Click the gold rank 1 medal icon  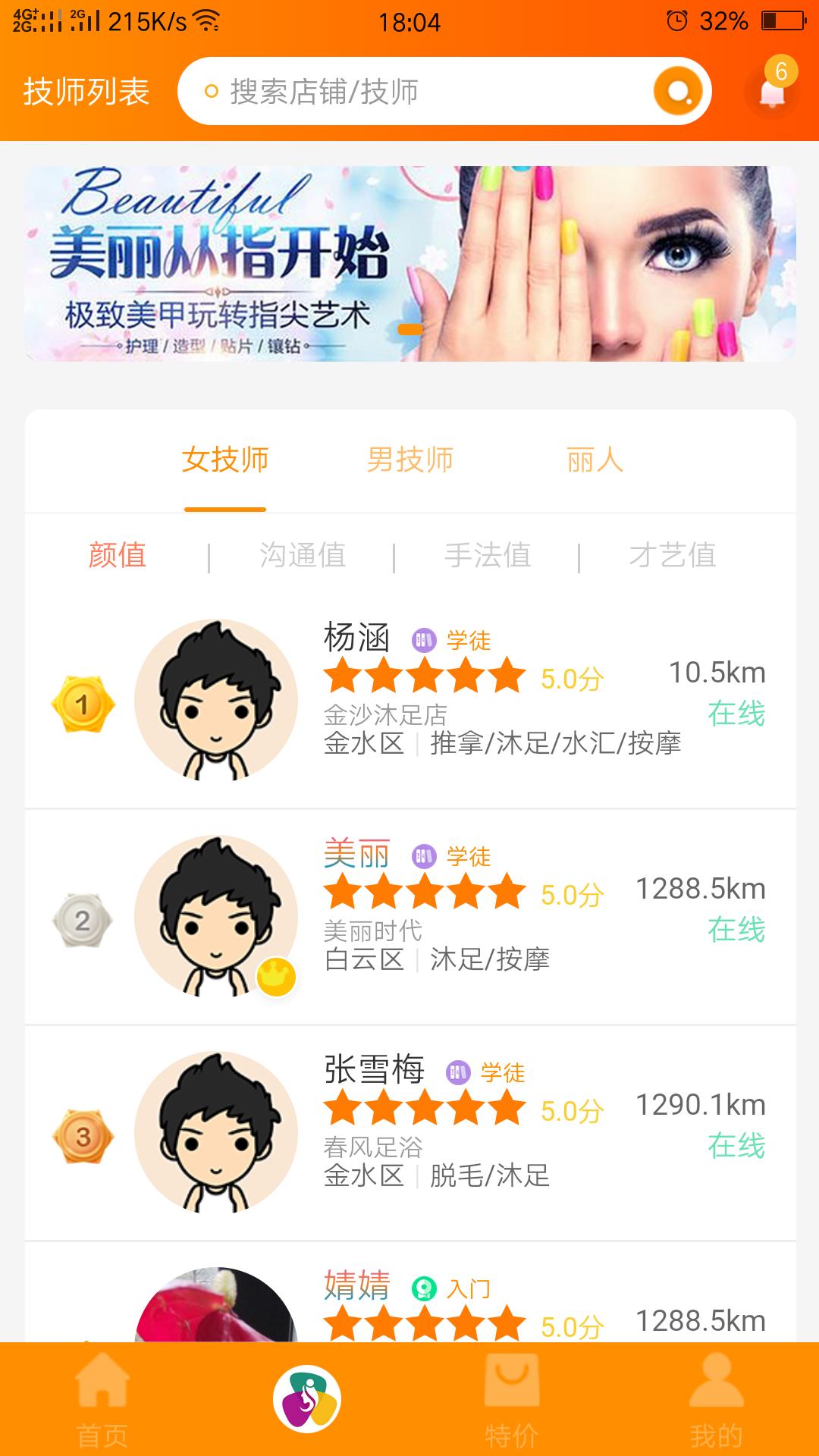pyautogui.click(x=83, y=704)
